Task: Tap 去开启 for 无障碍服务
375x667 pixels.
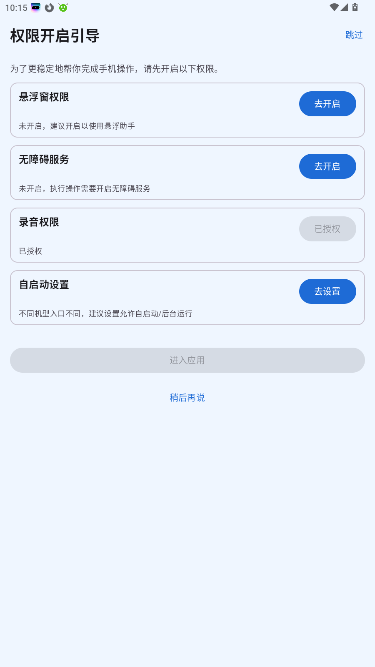Action: pyautogui.click(x=327, y=166)
